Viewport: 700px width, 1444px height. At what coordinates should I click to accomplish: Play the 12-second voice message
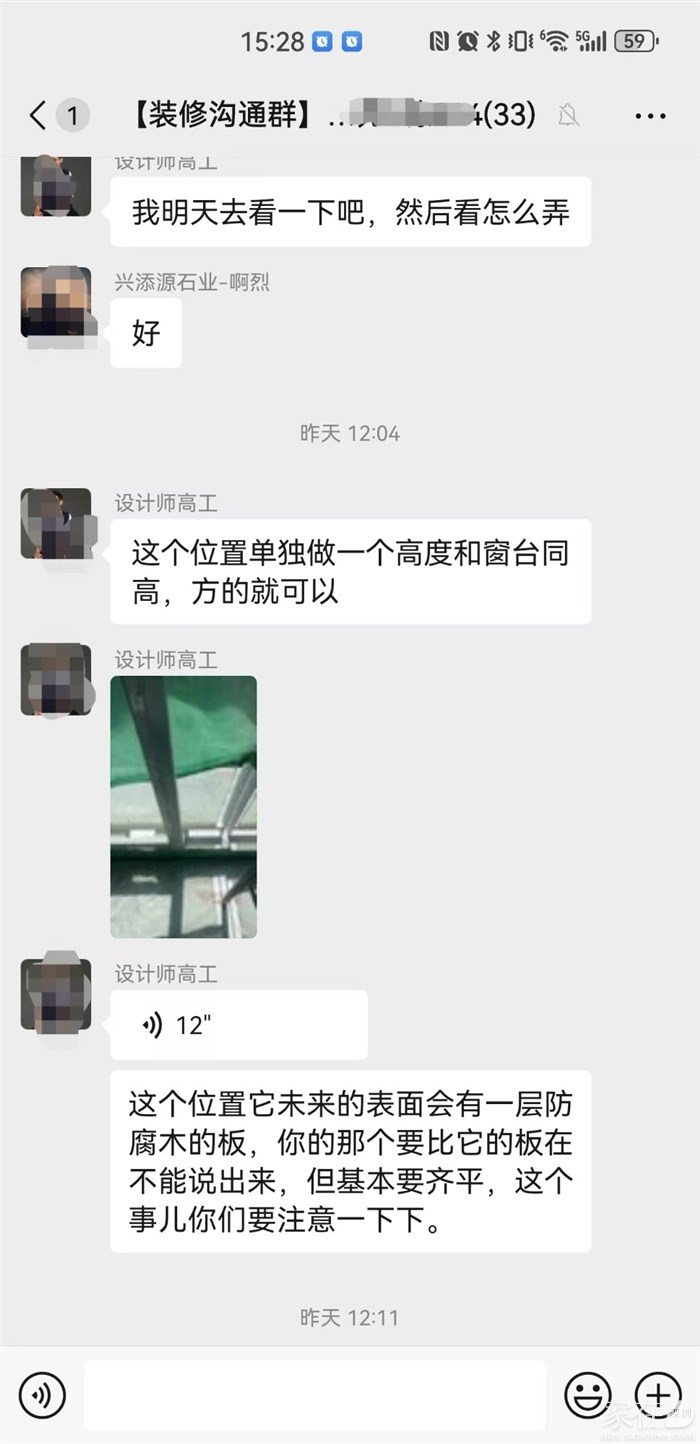(x=238, y=1025)
